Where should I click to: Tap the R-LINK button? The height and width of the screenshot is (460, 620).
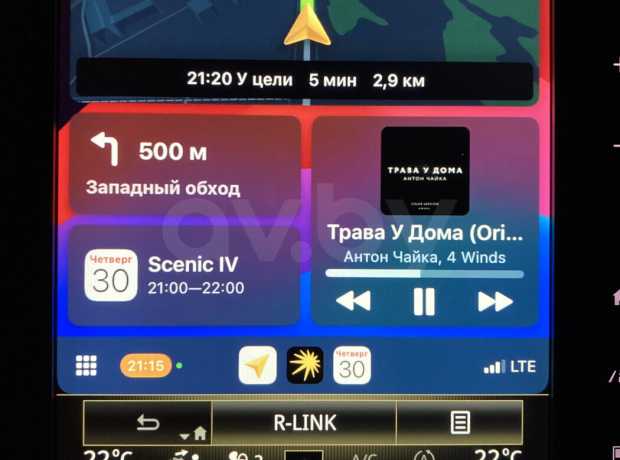(x=304, y=422)
